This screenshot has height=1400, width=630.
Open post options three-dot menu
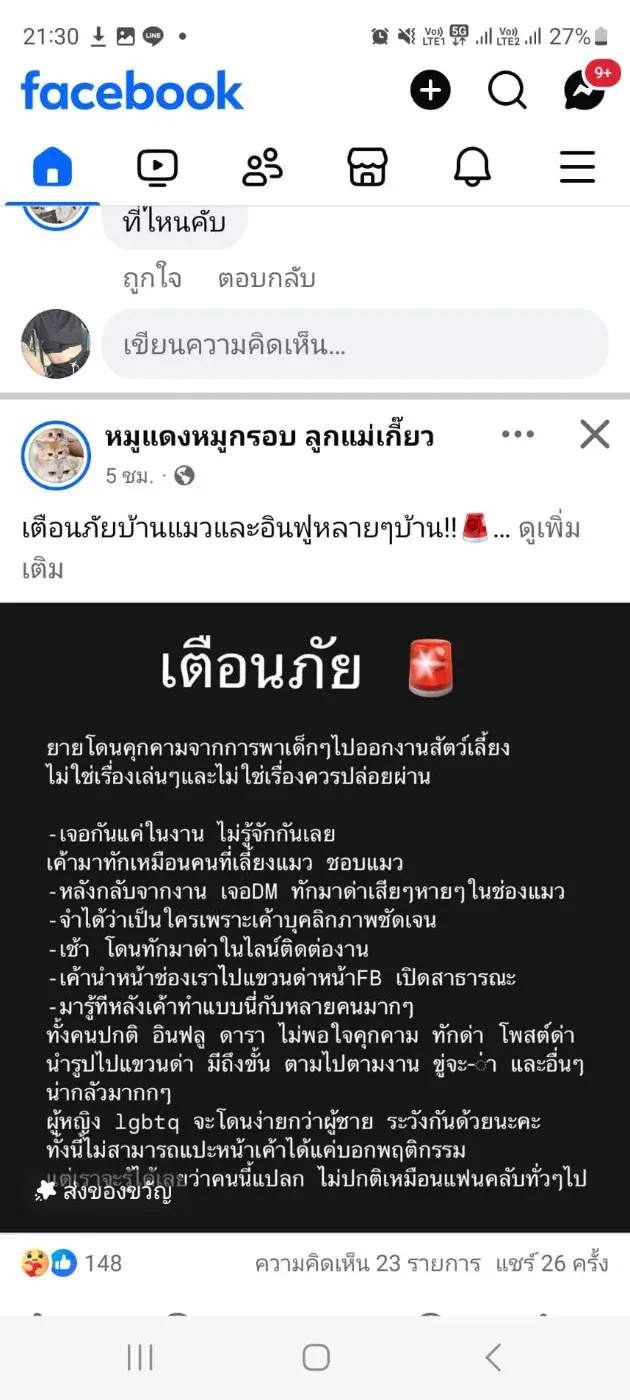[x=518, y=435]
